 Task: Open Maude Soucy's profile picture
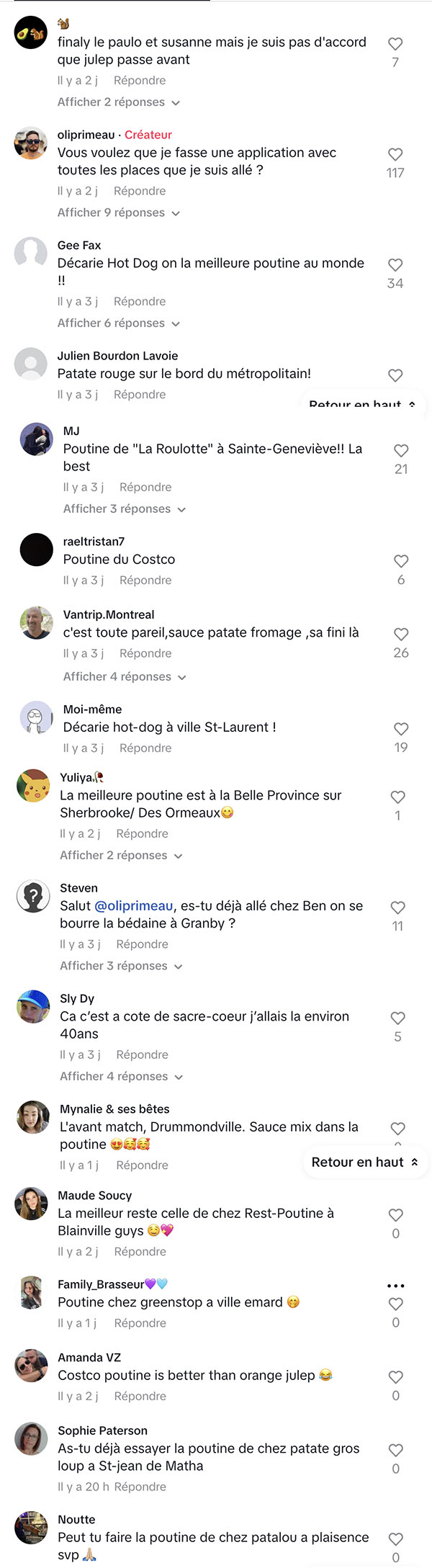point(31,1204)
